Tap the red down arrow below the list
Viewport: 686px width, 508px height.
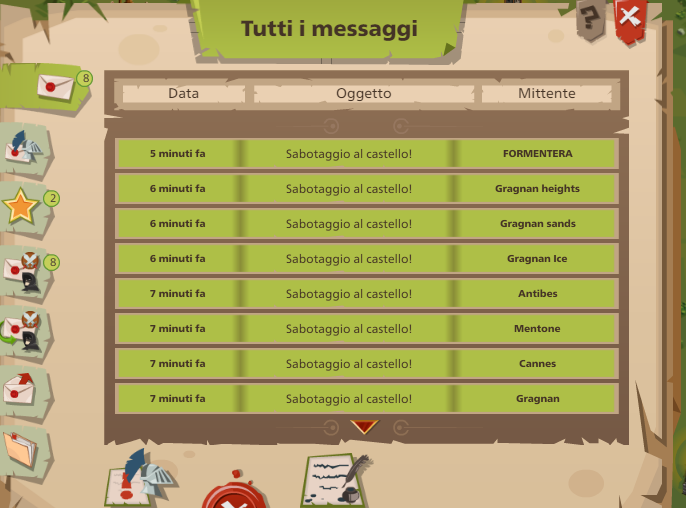coord(365,427)
